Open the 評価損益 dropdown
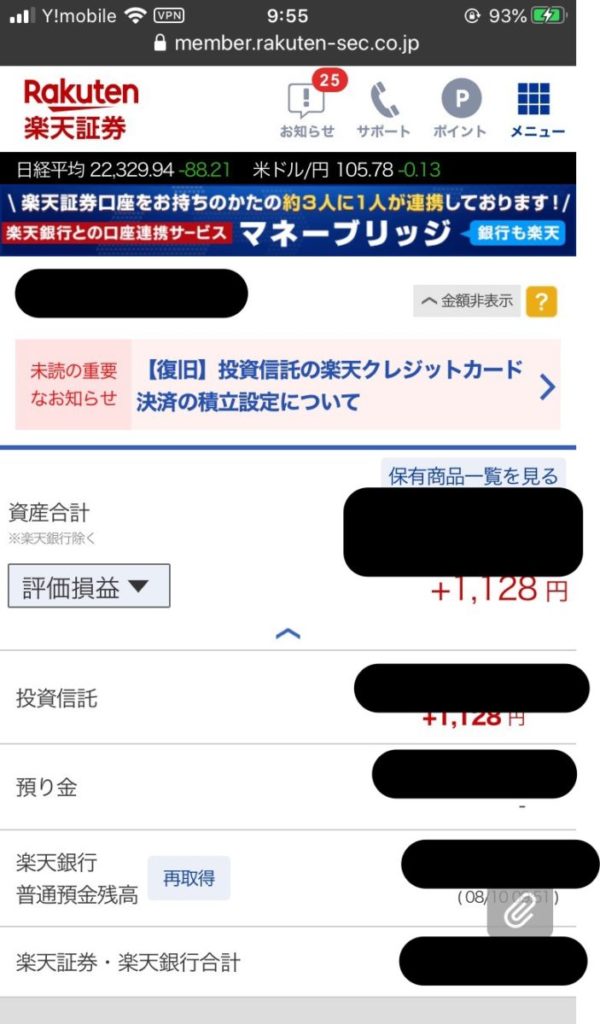600x1024 pixels. tap(89, 587)
